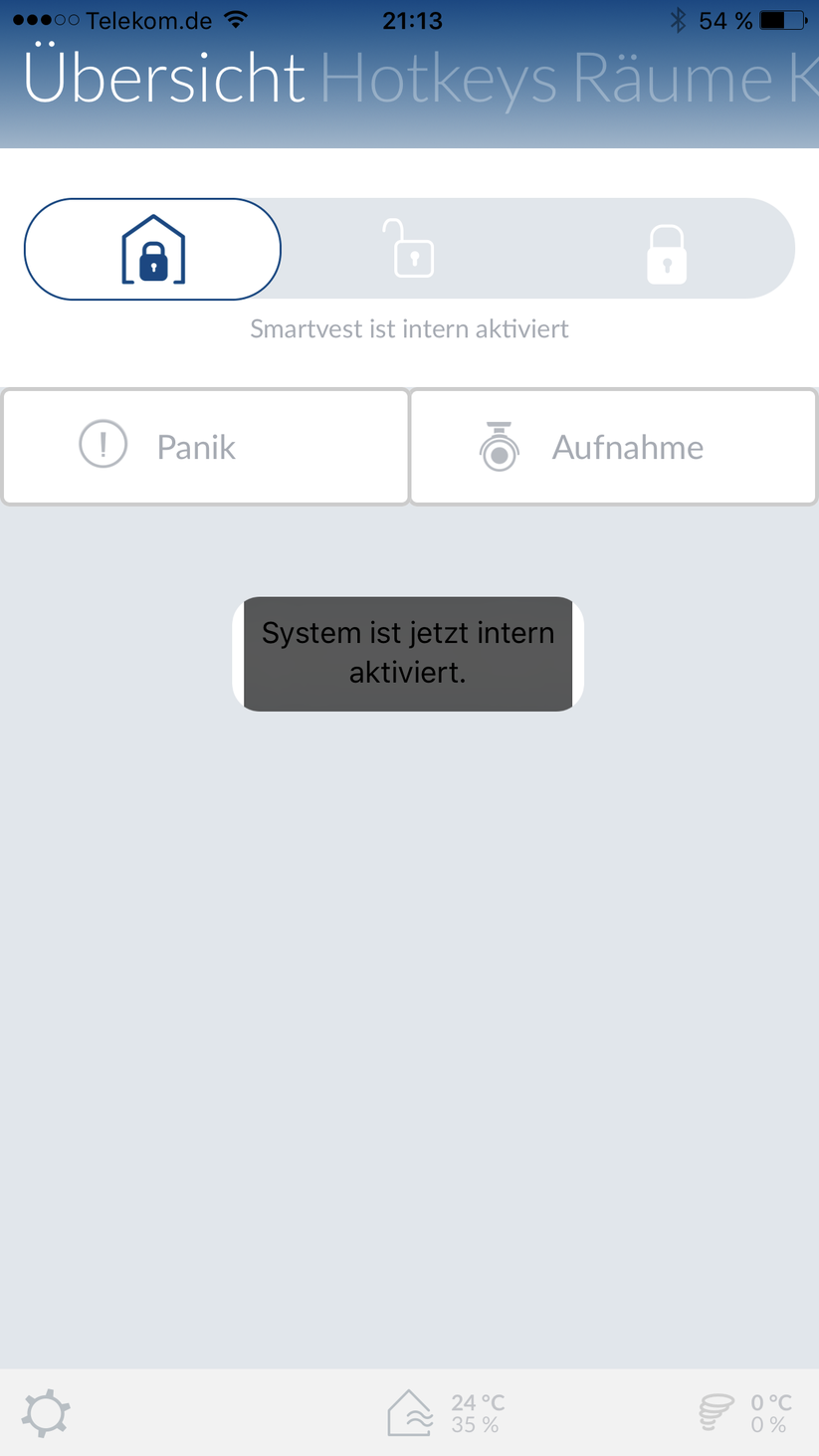This screenshot has height=1456, width=819.
Task: Start camera Aufnahme recording
Action: pos(613,447)
